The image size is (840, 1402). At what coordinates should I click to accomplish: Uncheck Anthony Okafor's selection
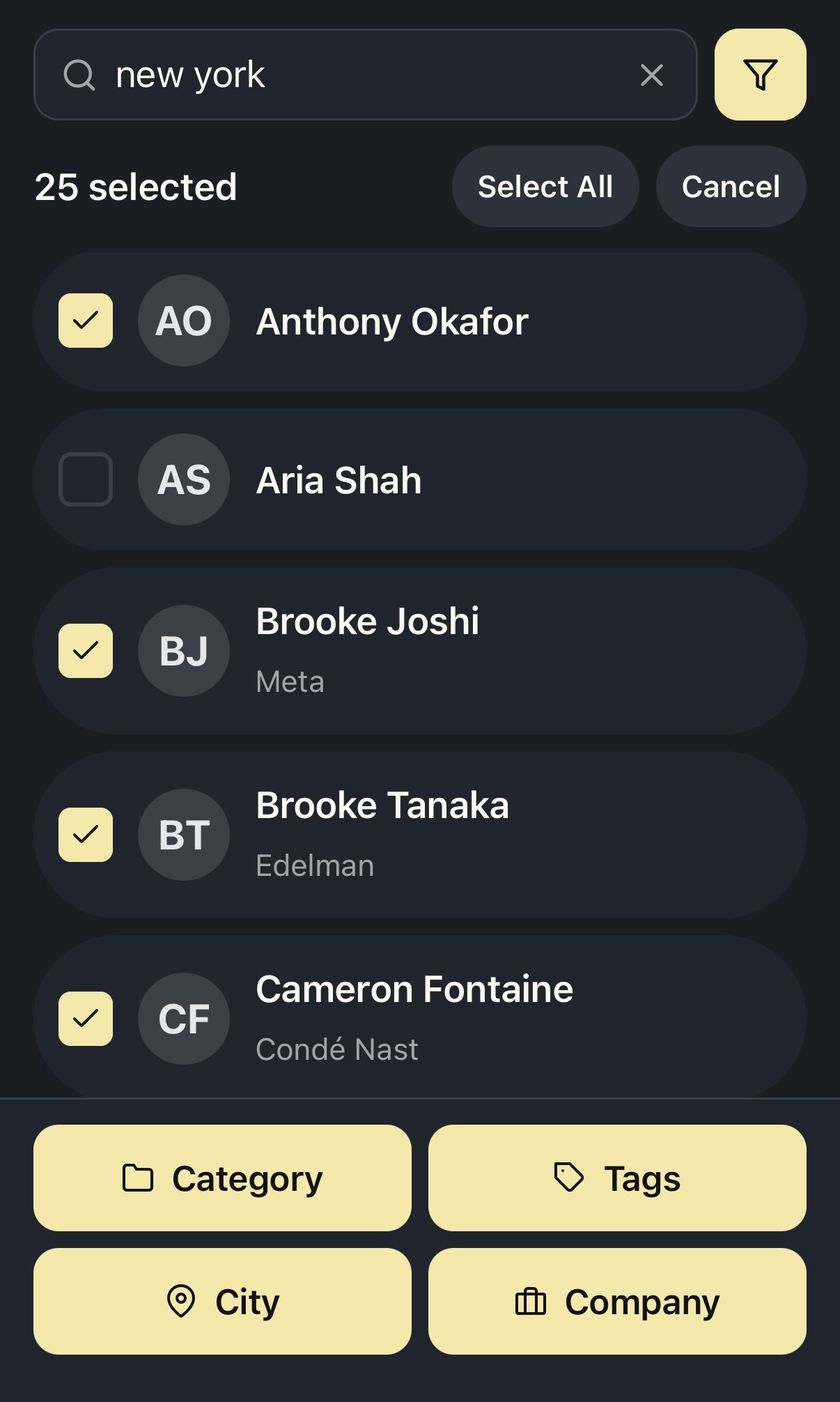coord(85,321)
